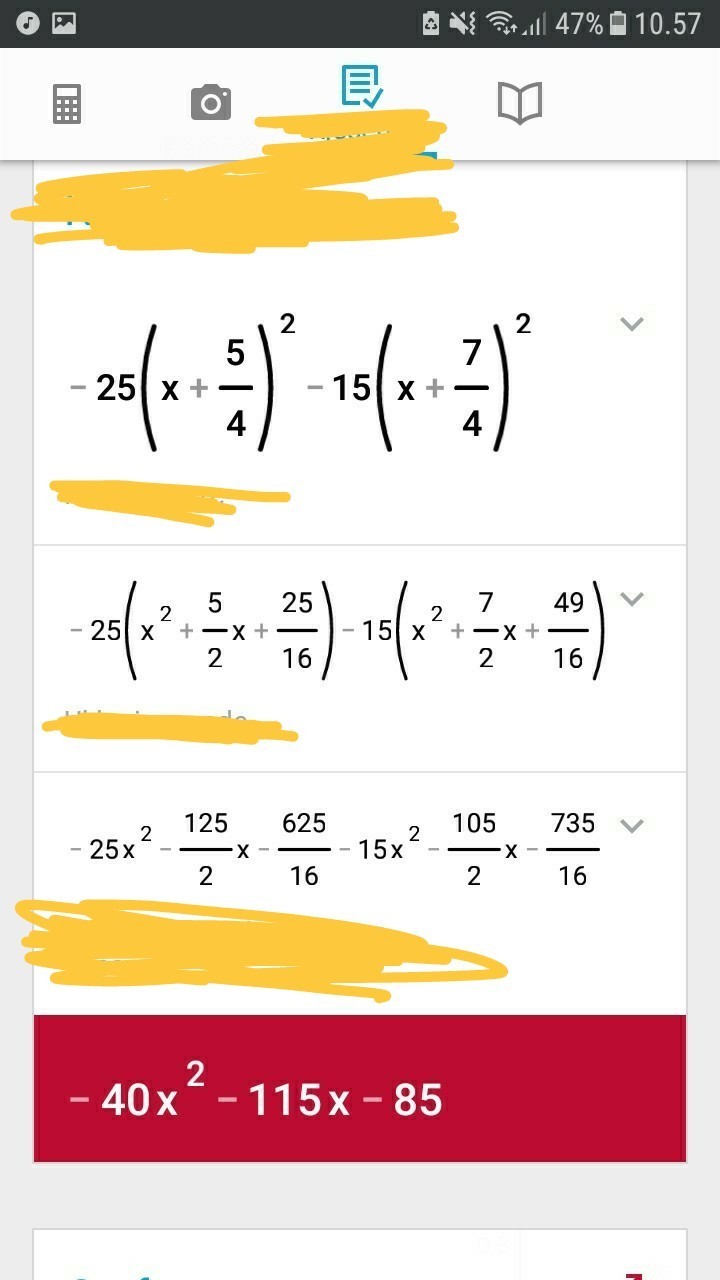
Task: Expand the step with 25/16 and 49/16
Action: click(631, 599)
